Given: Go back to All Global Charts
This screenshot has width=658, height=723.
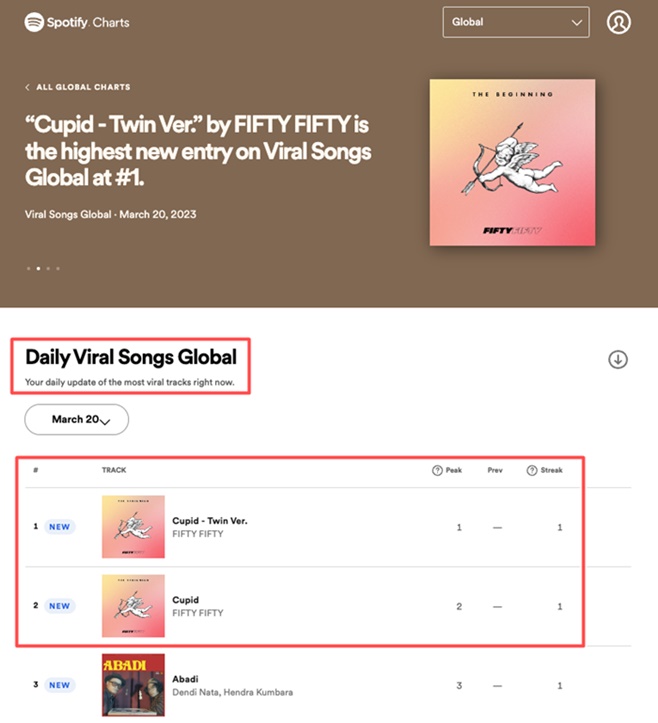Looking at the screenshot, I should [x=78, y=87].
